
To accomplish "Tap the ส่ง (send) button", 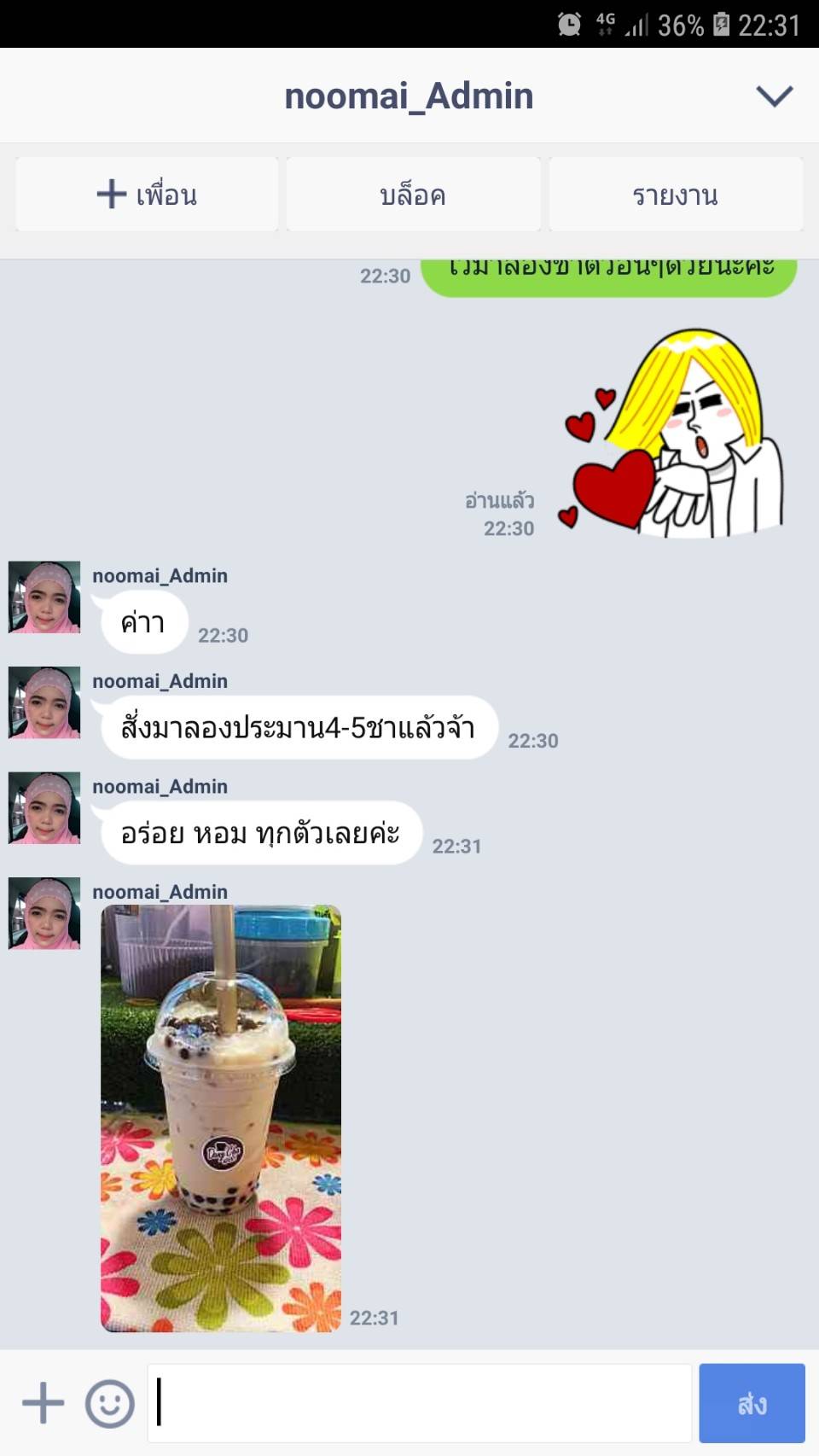I will click(x=752, y=1403).
